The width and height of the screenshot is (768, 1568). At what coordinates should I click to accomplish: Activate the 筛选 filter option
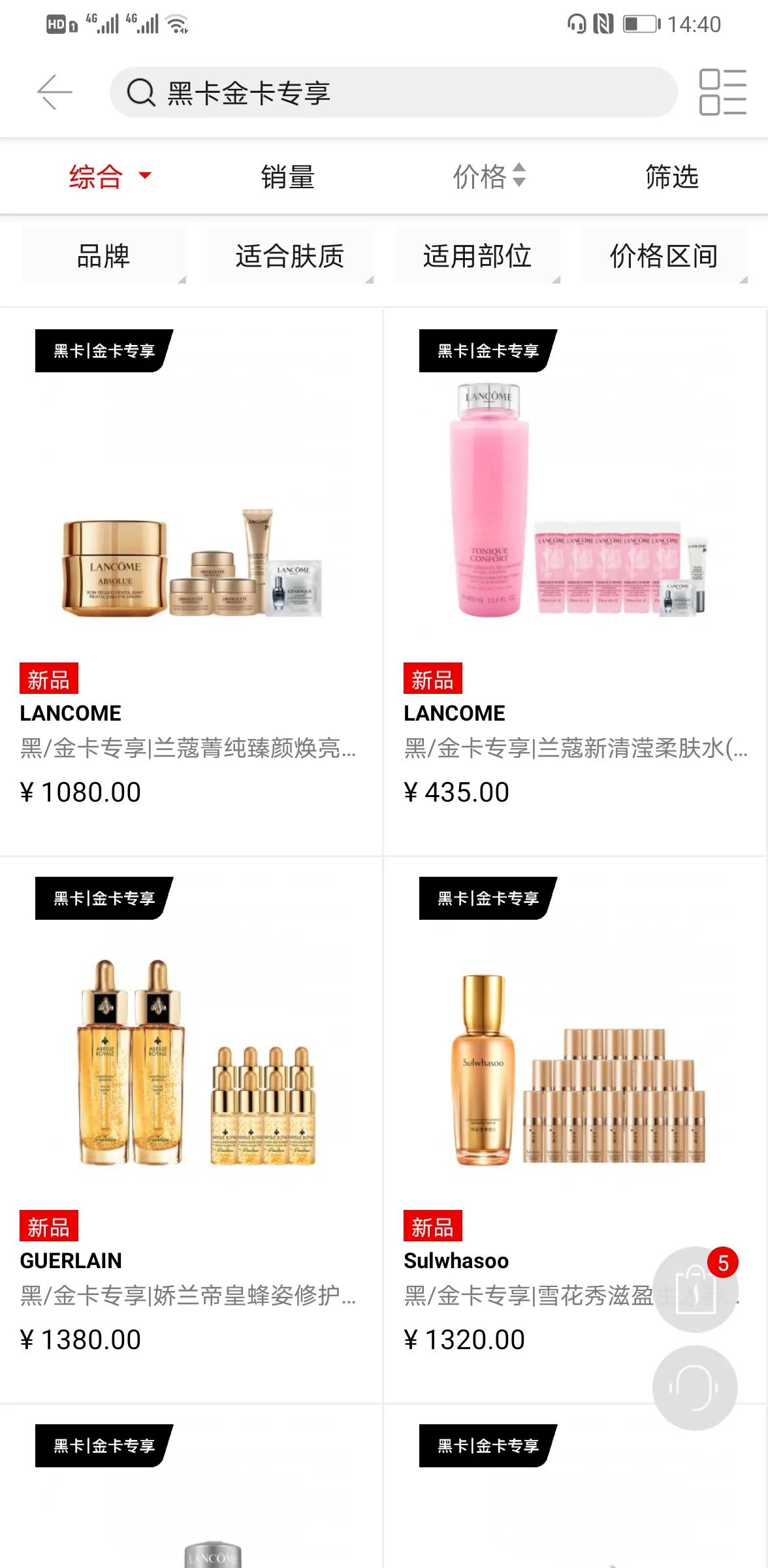click(x=670, y=176)
